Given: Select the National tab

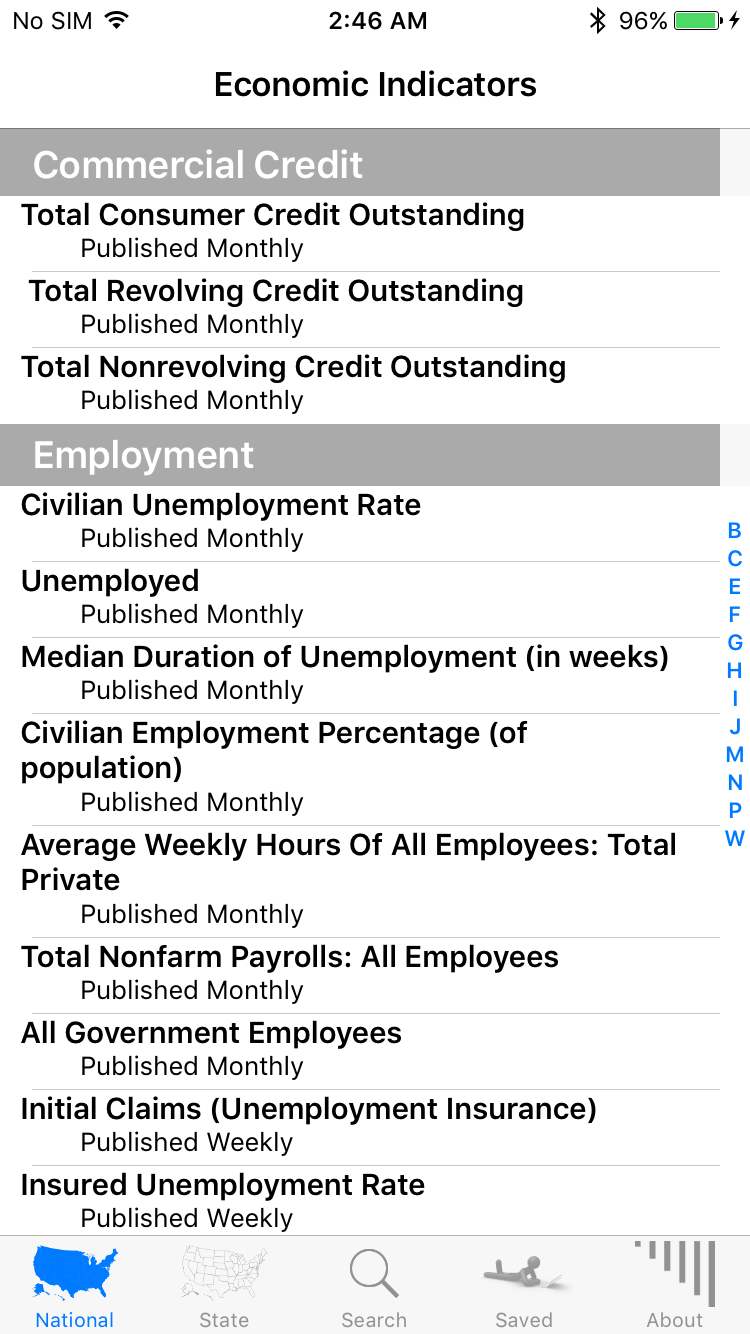Looking at the screenshot, I should 75,1286.
